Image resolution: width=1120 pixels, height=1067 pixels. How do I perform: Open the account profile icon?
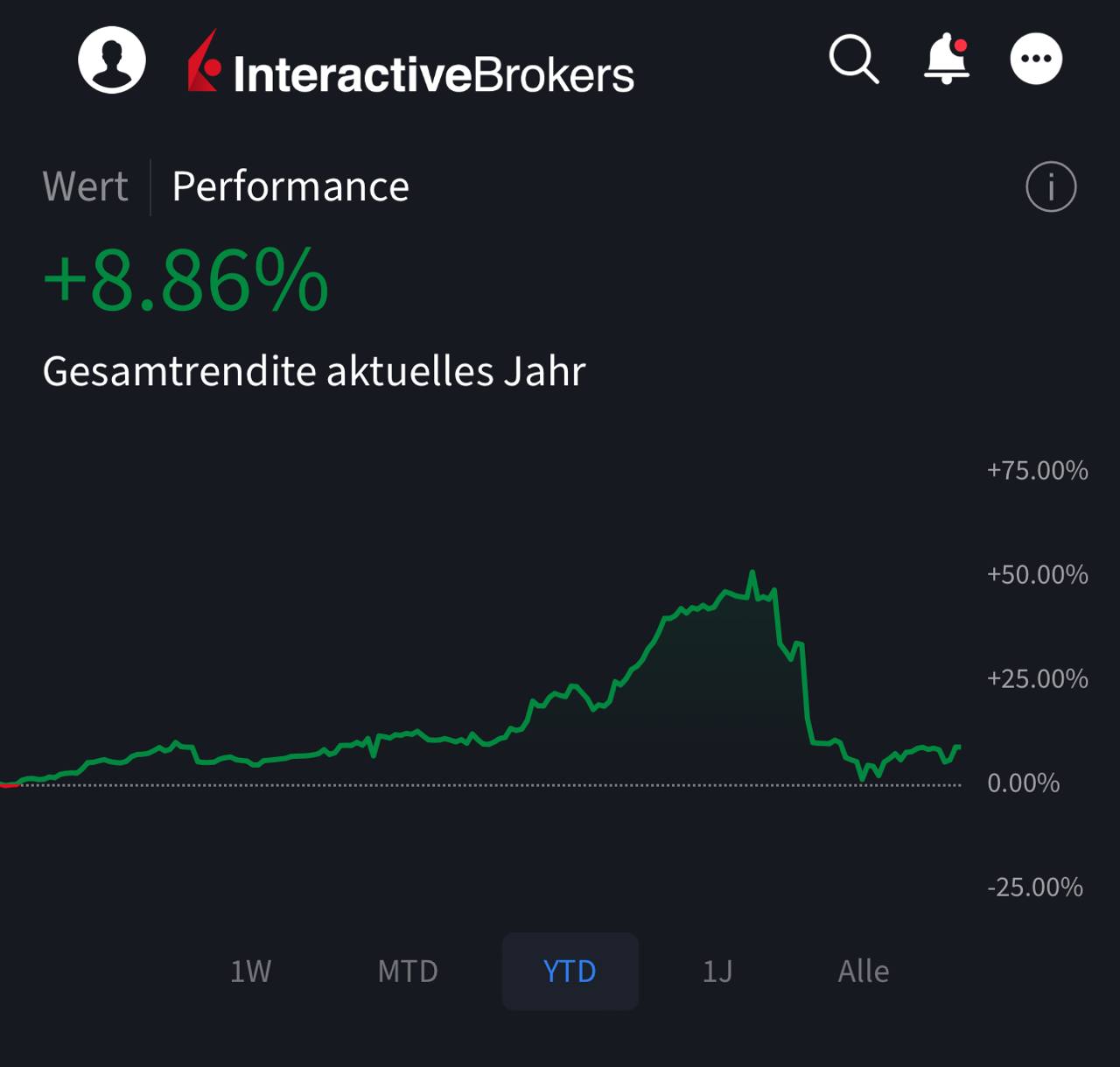pos(112,60)
